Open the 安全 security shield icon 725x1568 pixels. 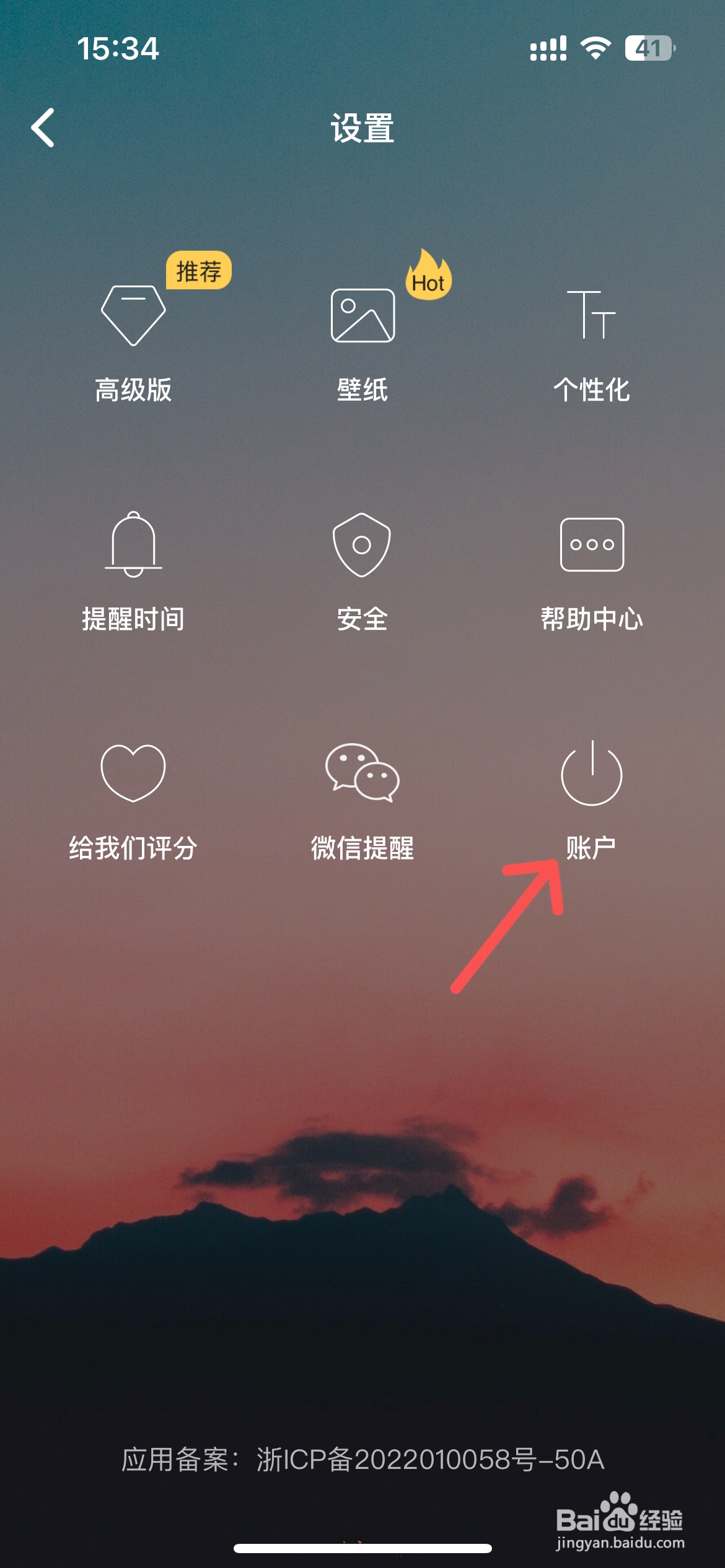tap(362, 545)
